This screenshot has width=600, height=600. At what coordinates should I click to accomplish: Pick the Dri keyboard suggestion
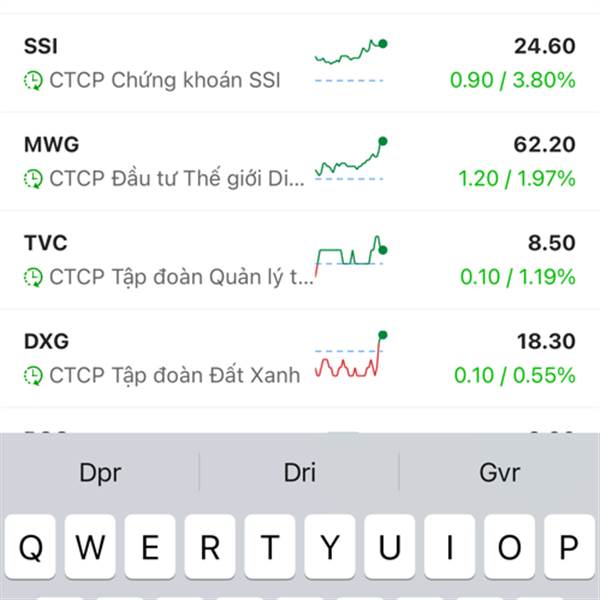pyautogui.click(x=299, y=472)
